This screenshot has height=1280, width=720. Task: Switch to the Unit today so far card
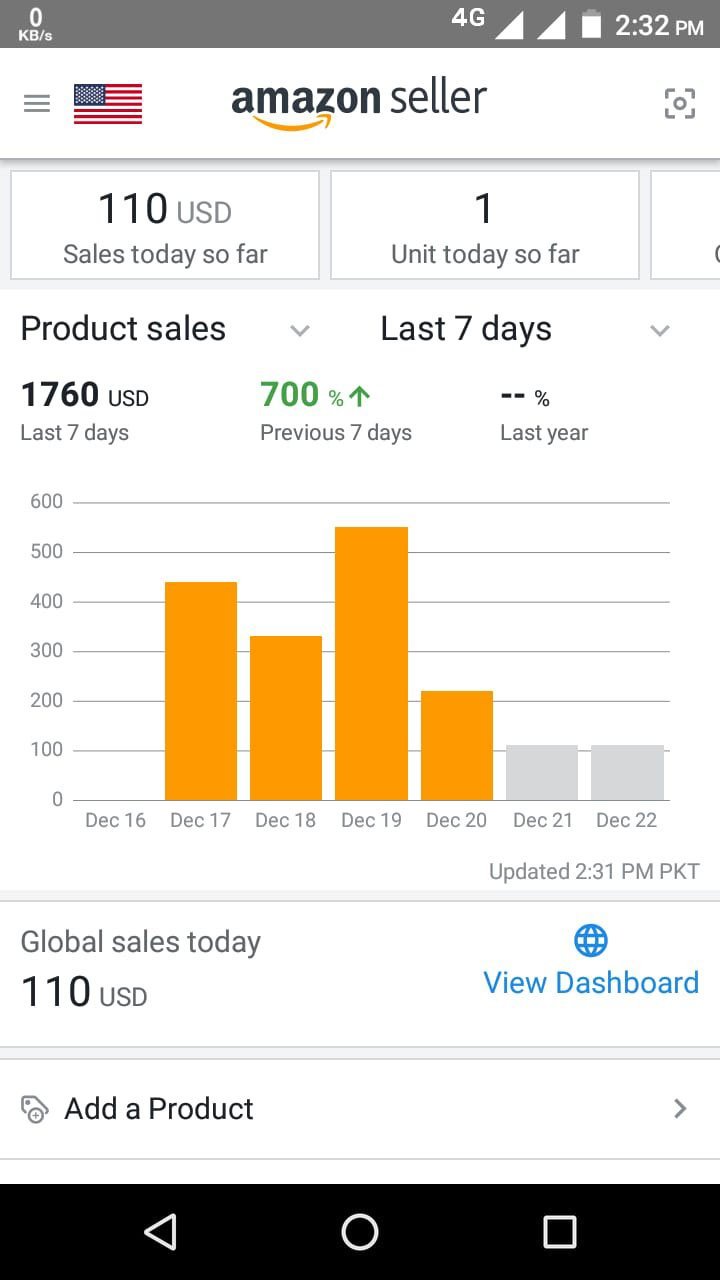click(484, 224)
